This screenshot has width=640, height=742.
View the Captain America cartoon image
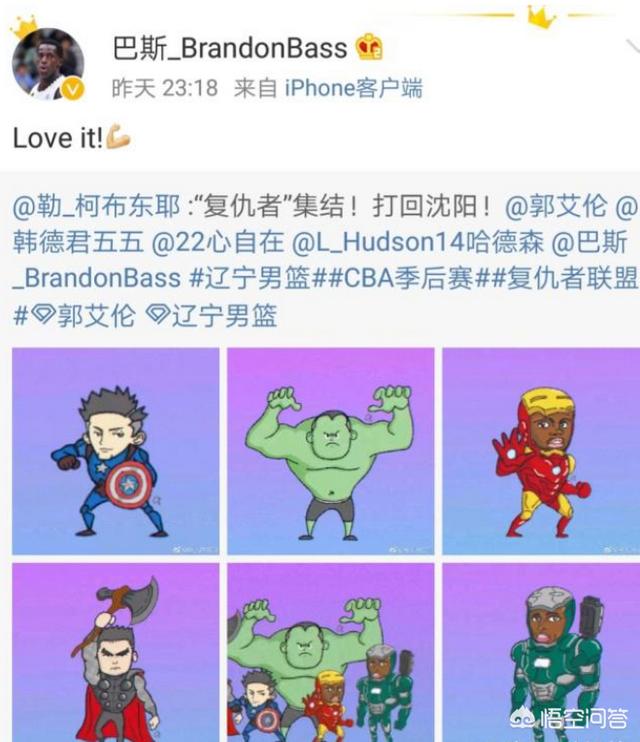[115, 451]
